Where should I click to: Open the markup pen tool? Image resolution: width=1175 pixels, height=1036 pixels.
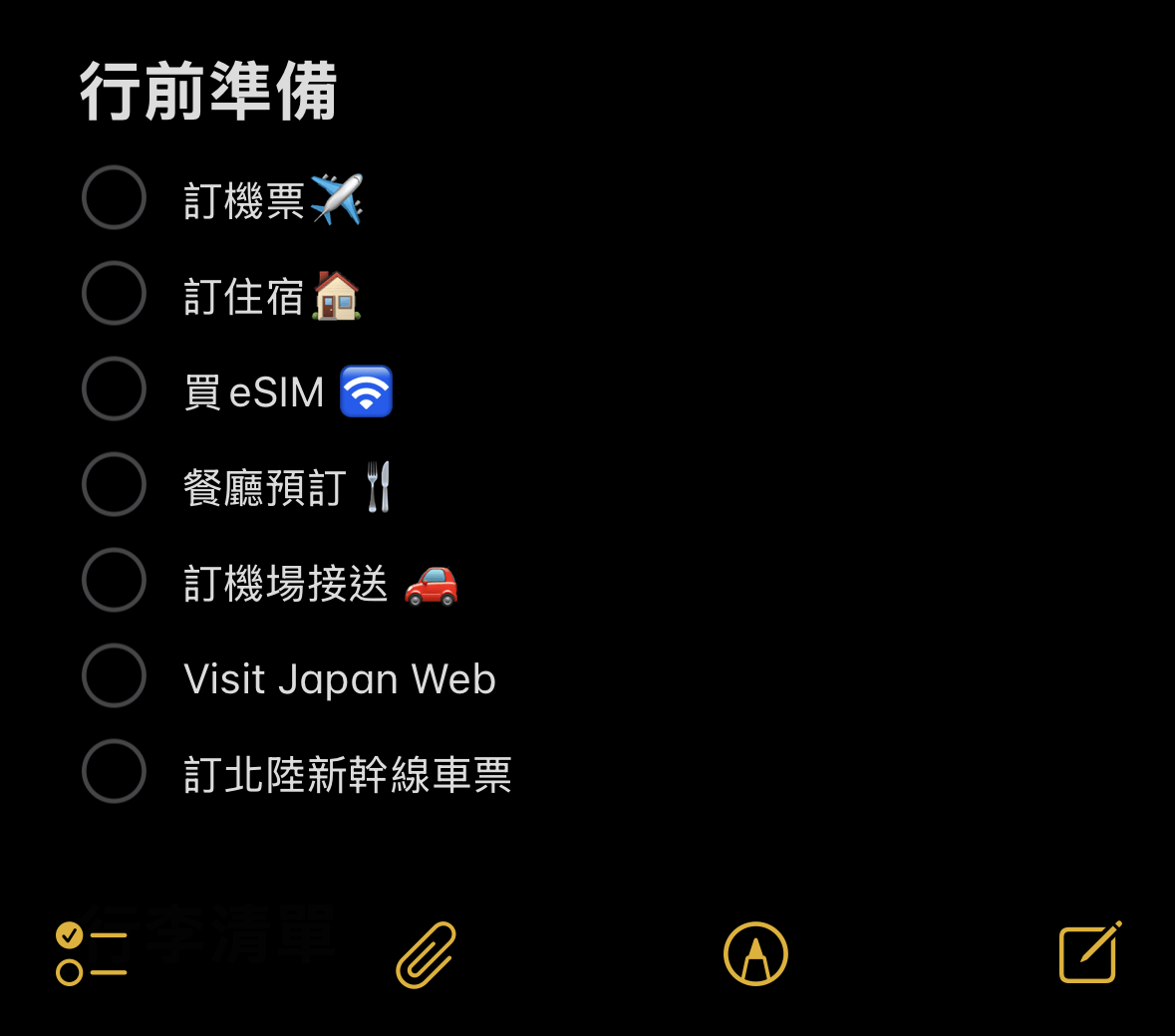coord(755,954)
